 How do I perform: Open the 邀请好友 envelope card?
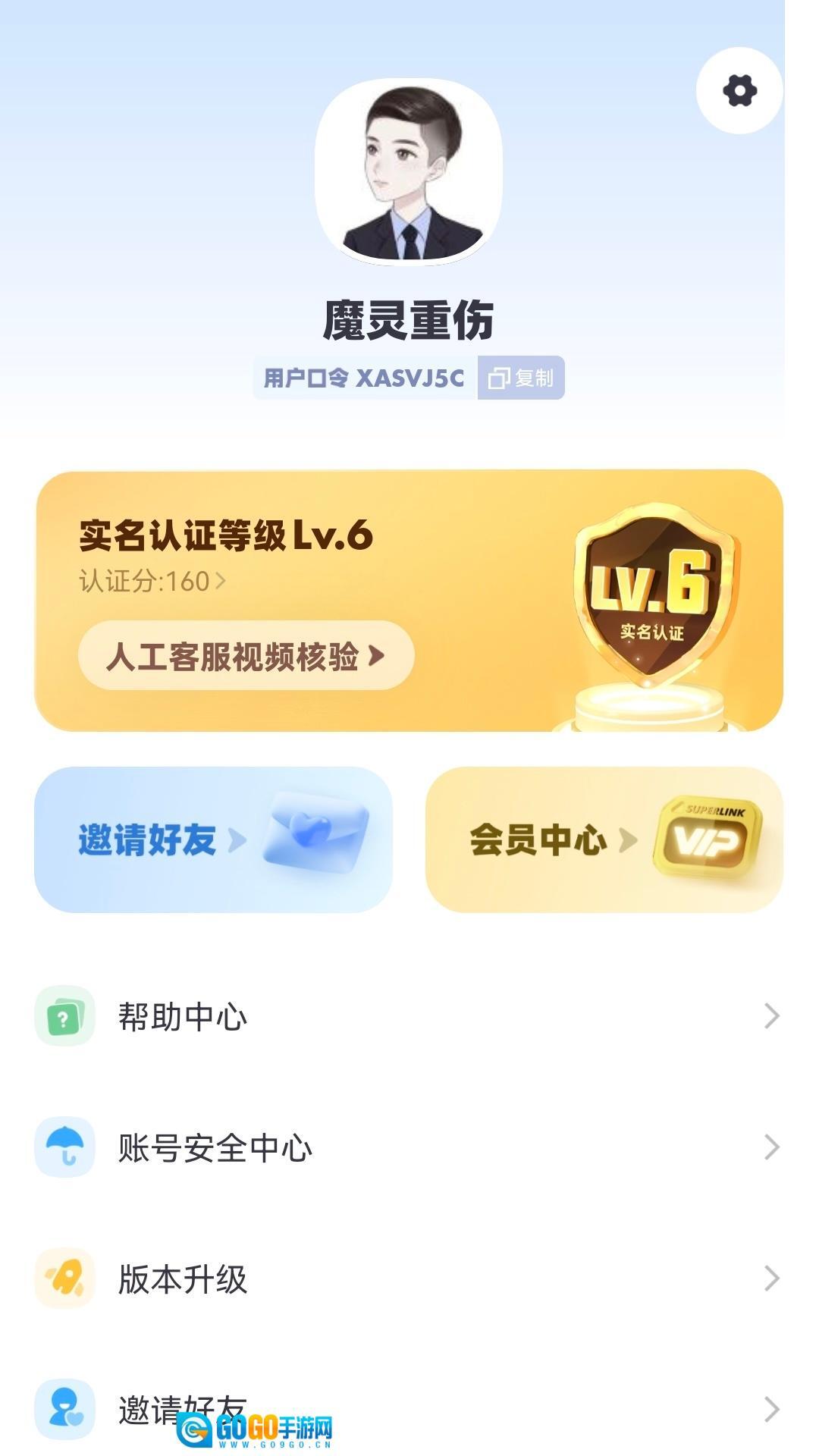[213, 839]
